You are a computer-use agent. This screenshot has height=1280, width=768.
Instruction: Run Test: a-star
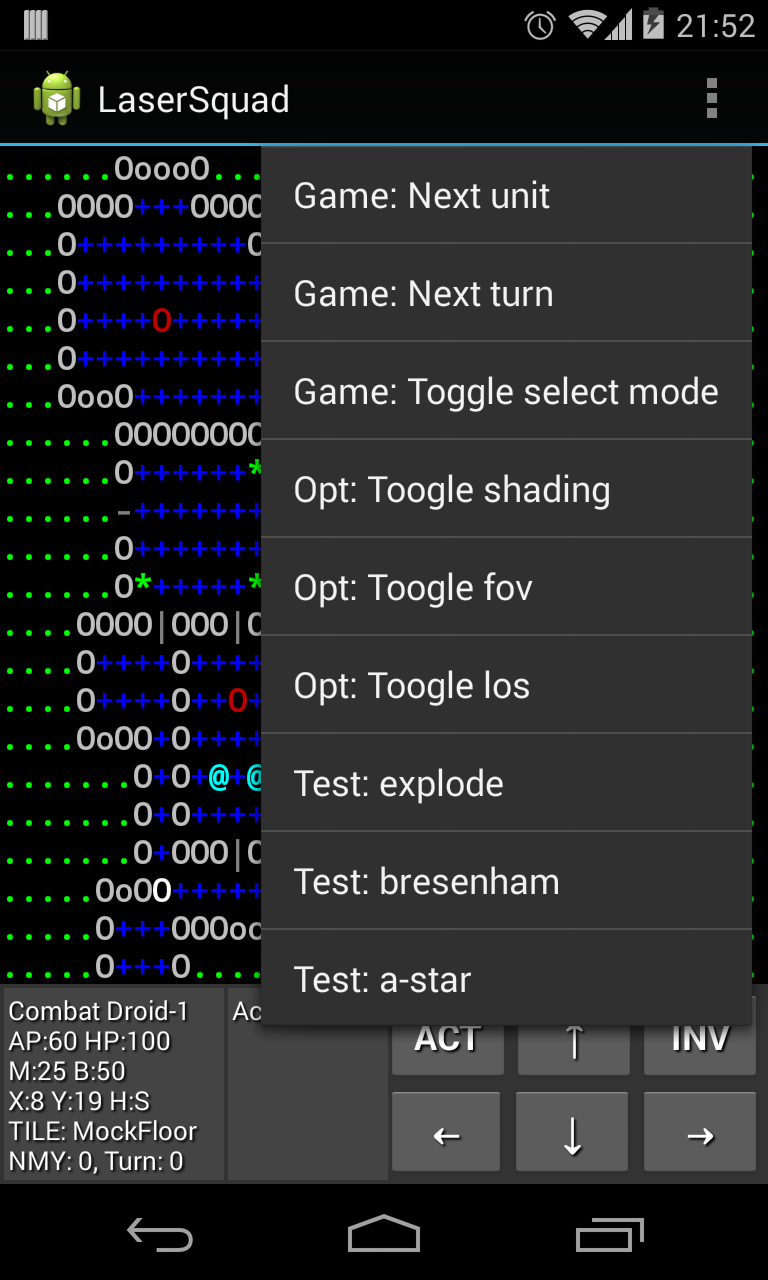click(506, 978)
